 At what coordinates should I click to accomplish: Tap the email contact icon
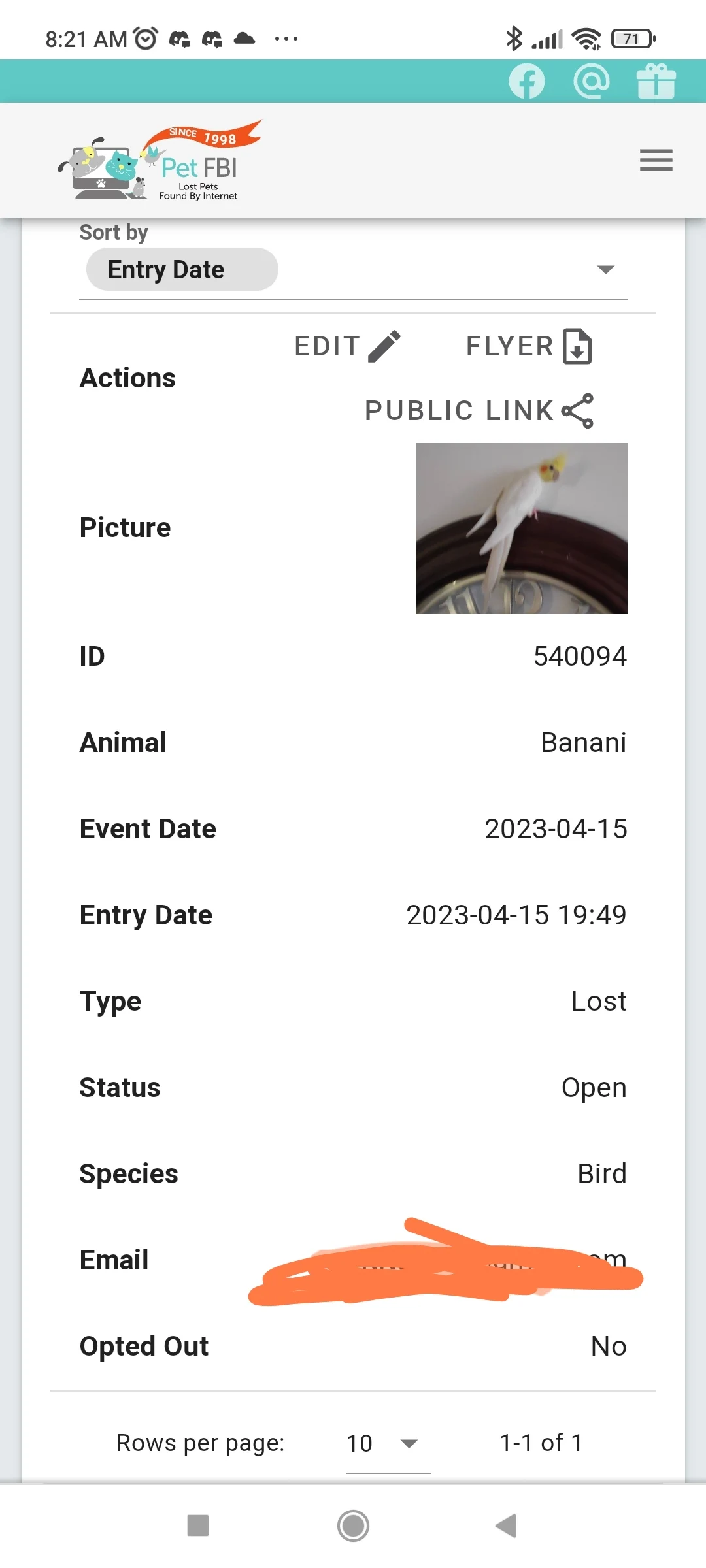592,82
